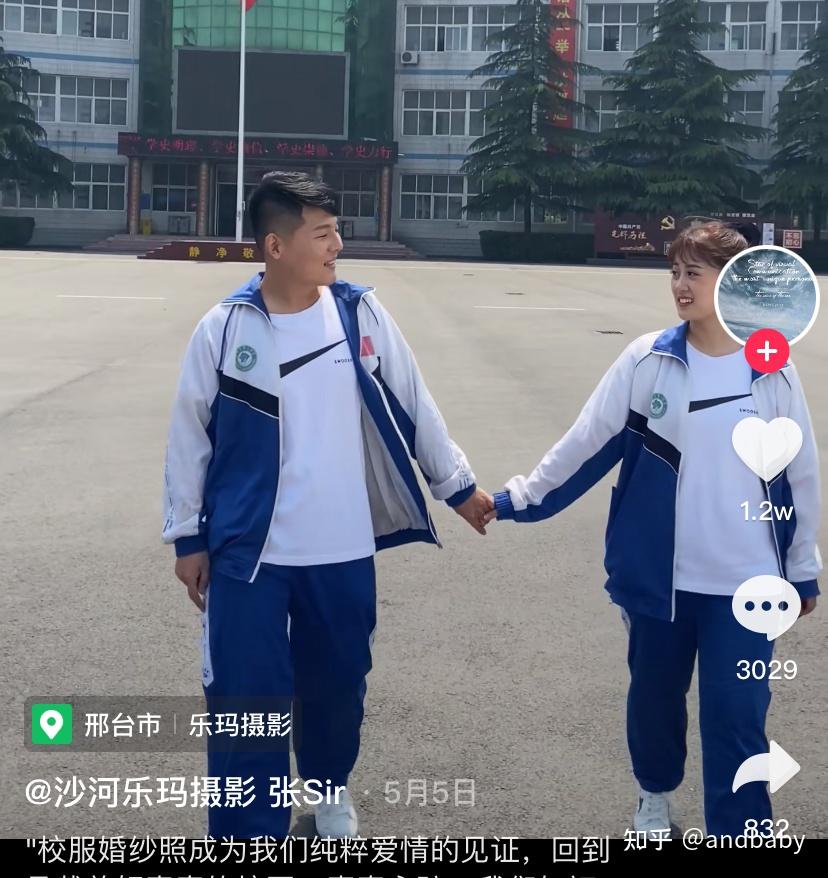
Task: Click the white dots inside the comment bubble icon
Action: 767,605
